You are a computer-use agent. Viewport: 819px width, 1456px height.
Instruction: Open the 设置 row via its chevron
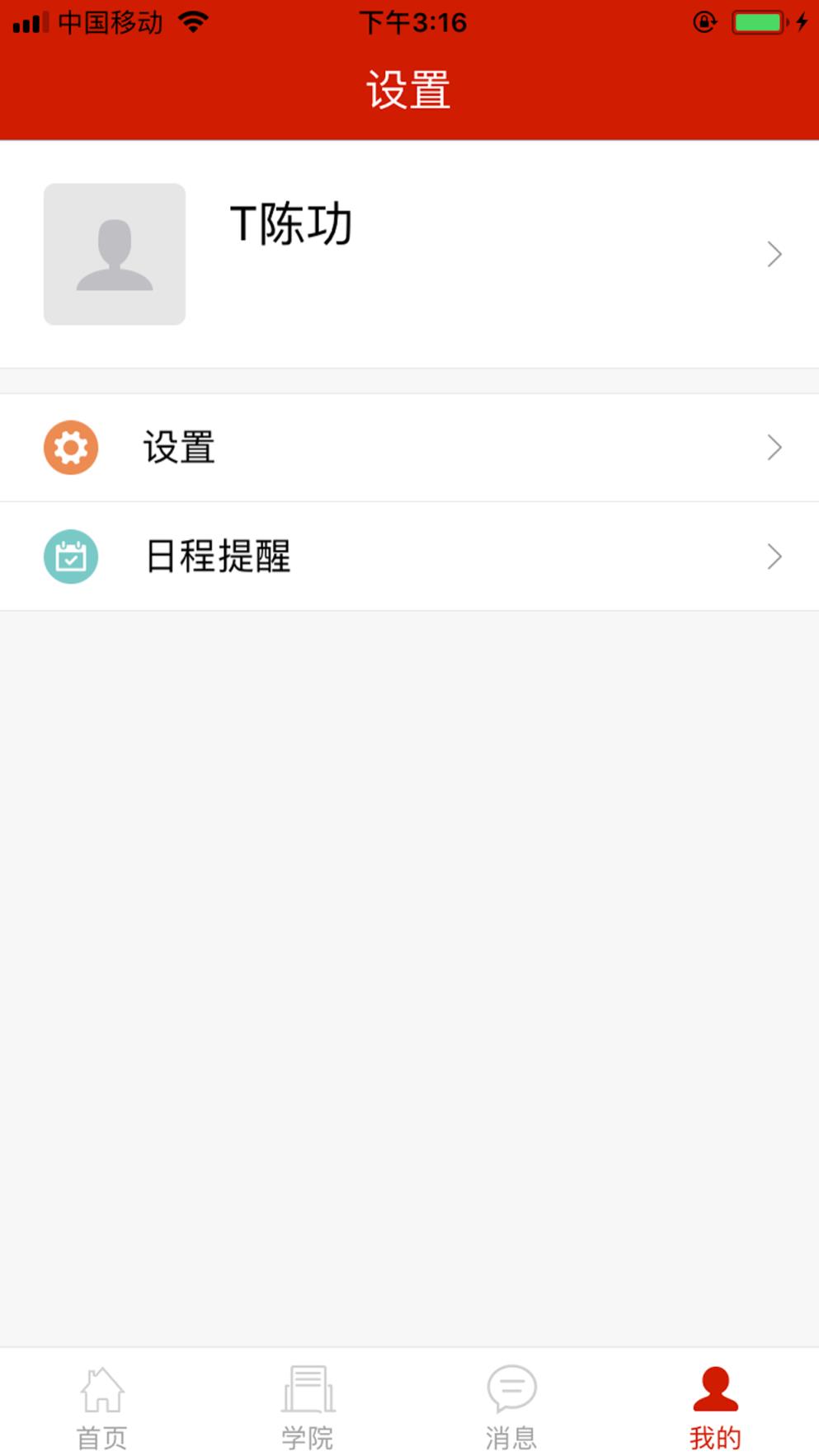point(774,447)
